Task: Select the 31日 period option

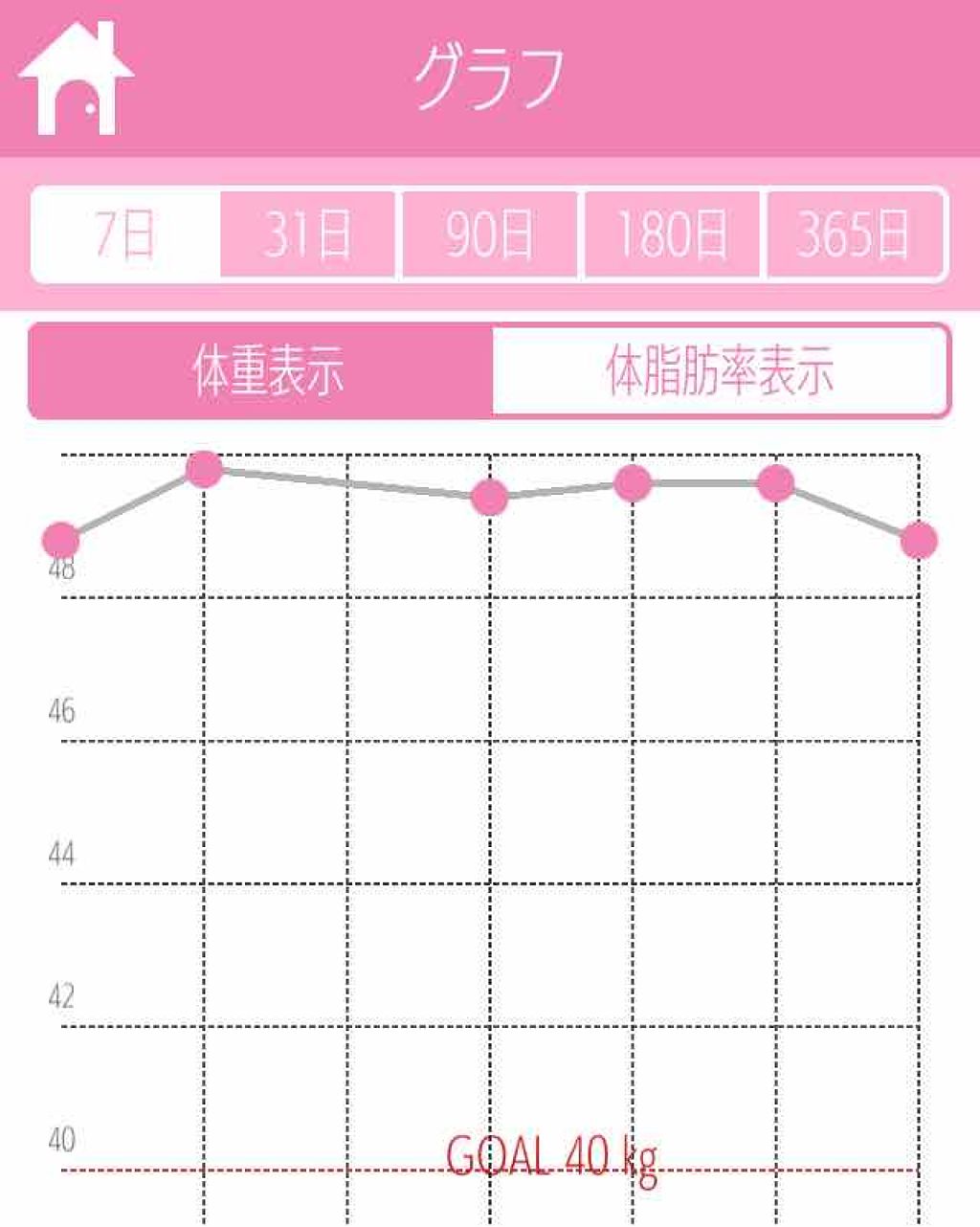Action: click(308, 231)
